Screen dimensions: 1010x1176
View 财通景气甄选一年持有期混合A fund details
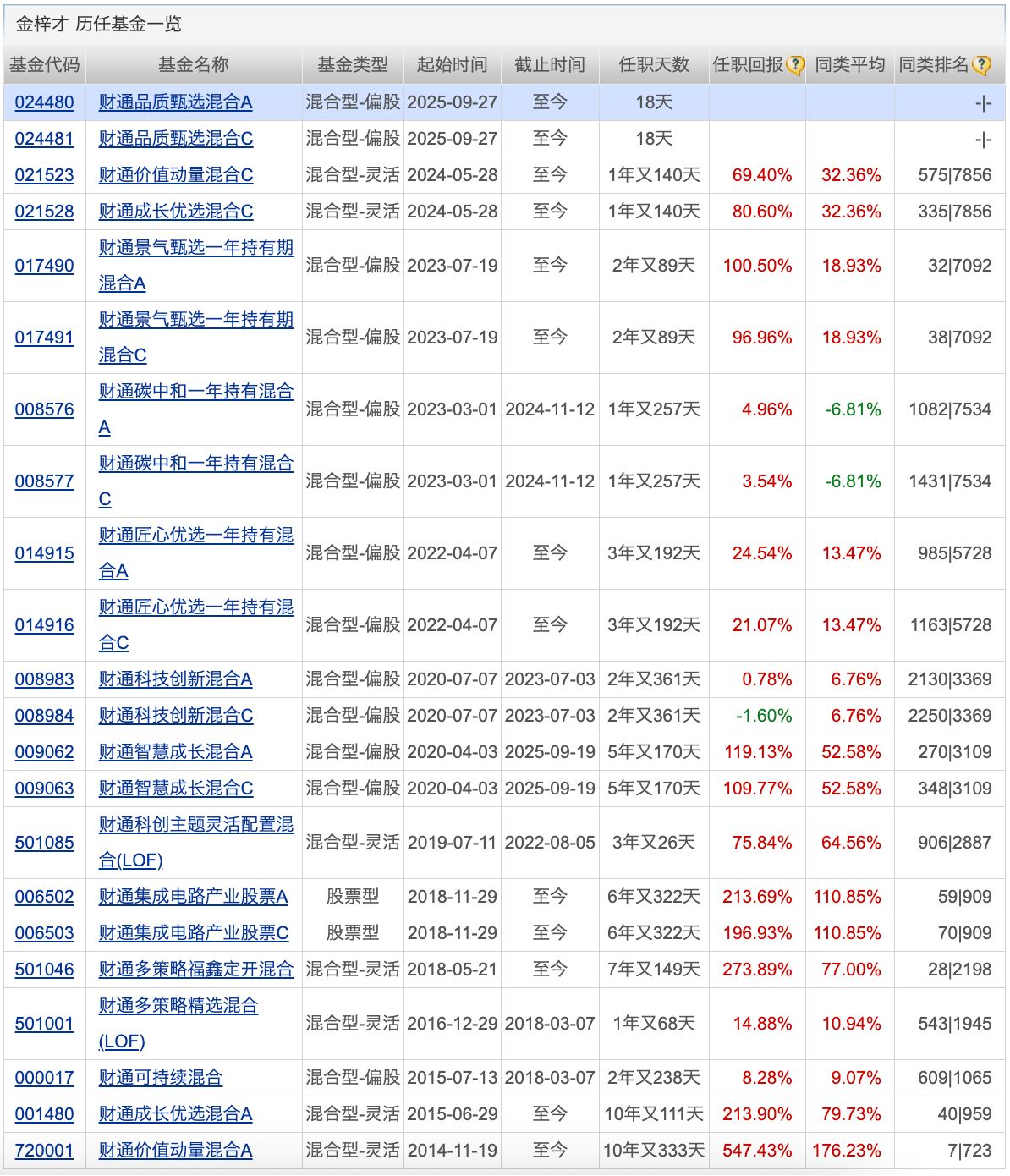click(195, 248)
